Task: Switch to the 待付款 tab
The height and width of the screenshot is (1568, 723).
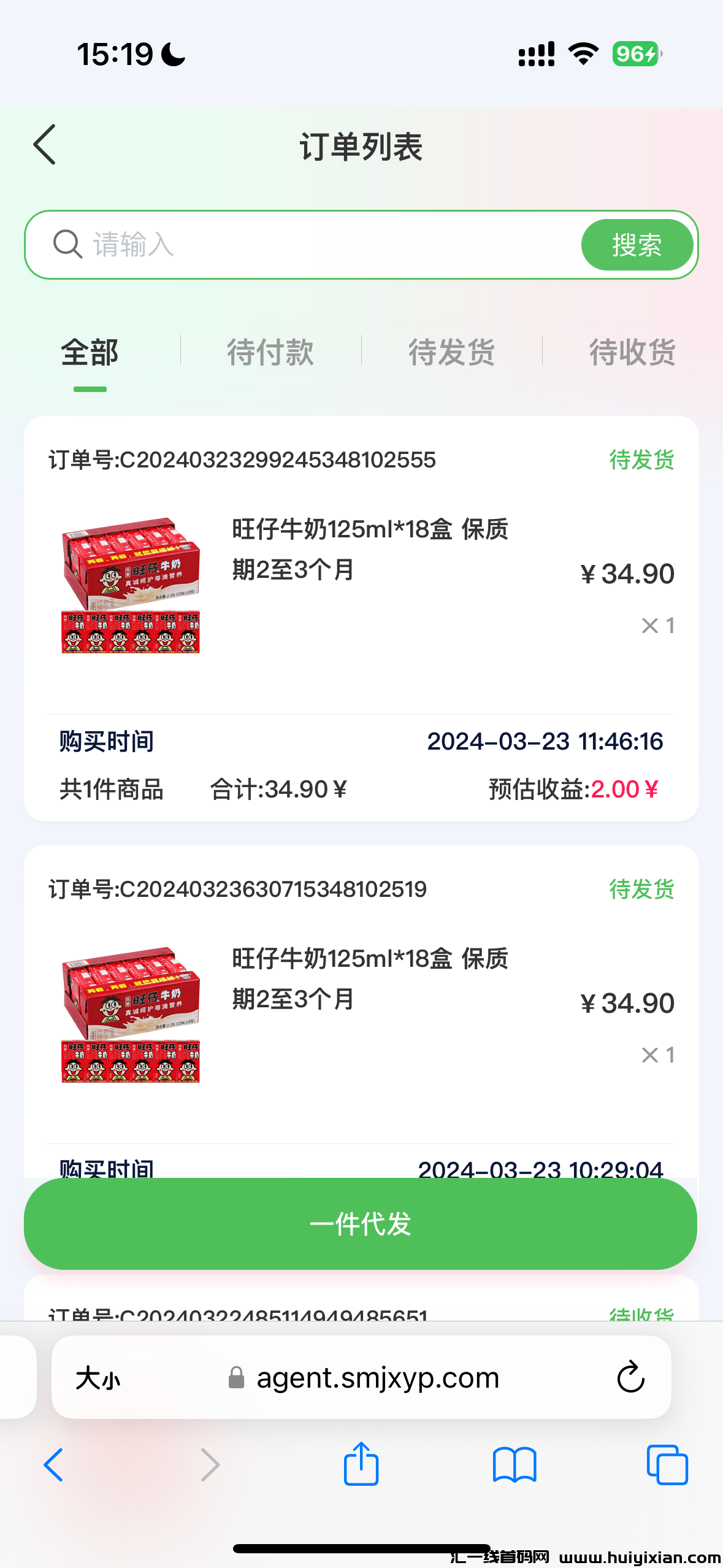Action: click(x=270, y=351)
